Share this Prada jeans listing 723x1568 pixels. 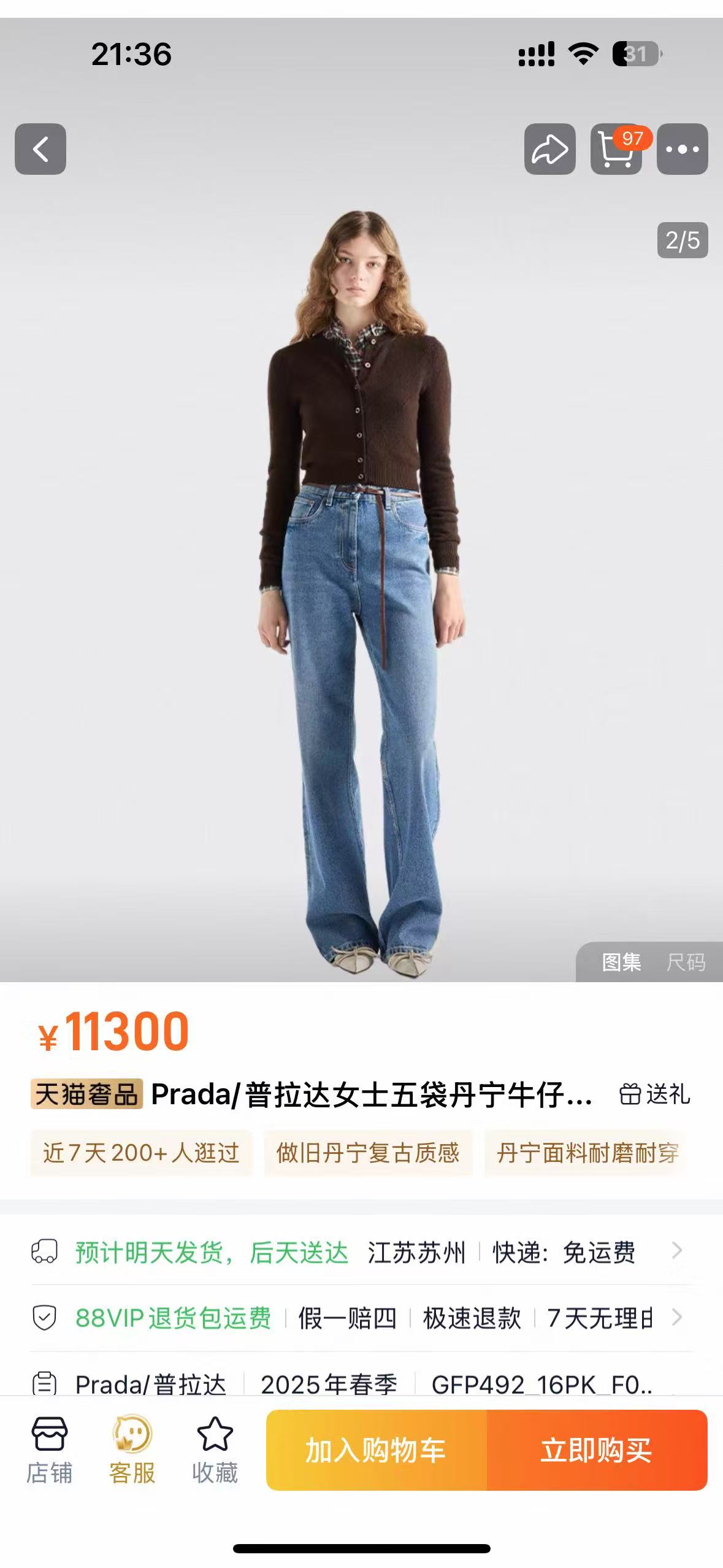[549, 149]
